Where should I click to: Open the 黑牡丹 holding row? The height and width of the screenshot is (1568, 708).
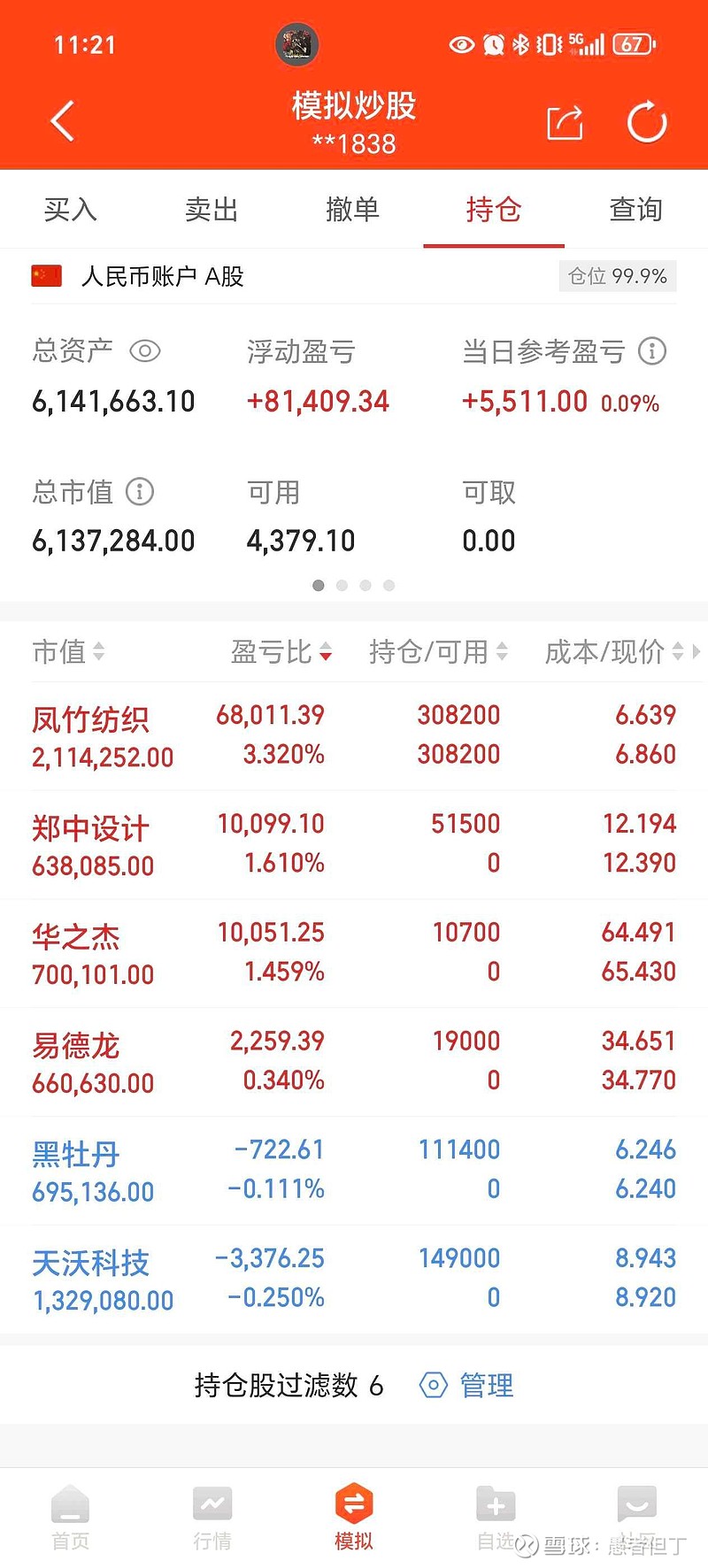click(354, 1171)
